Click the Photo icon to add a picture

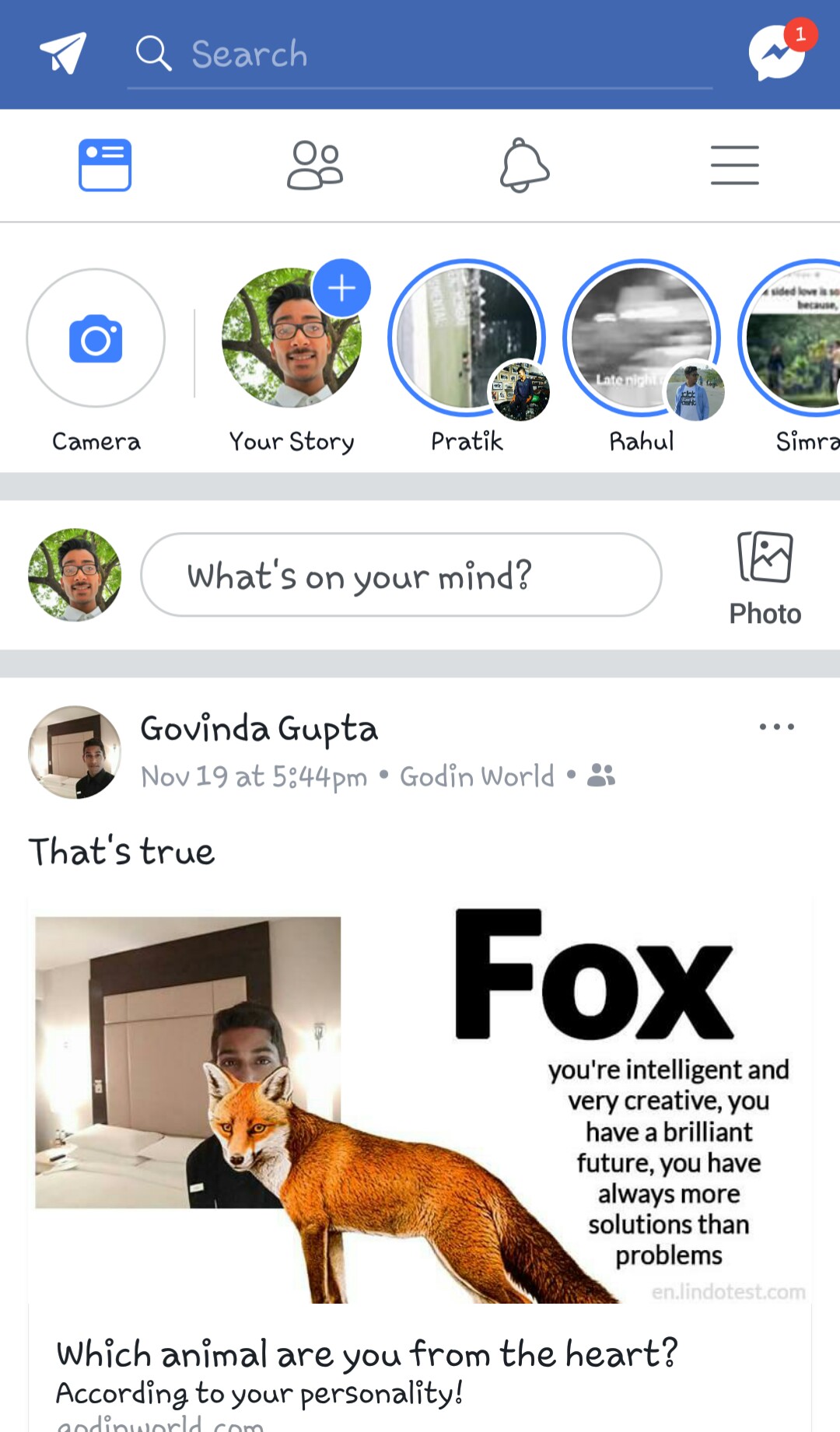click(x=765, y=556)
